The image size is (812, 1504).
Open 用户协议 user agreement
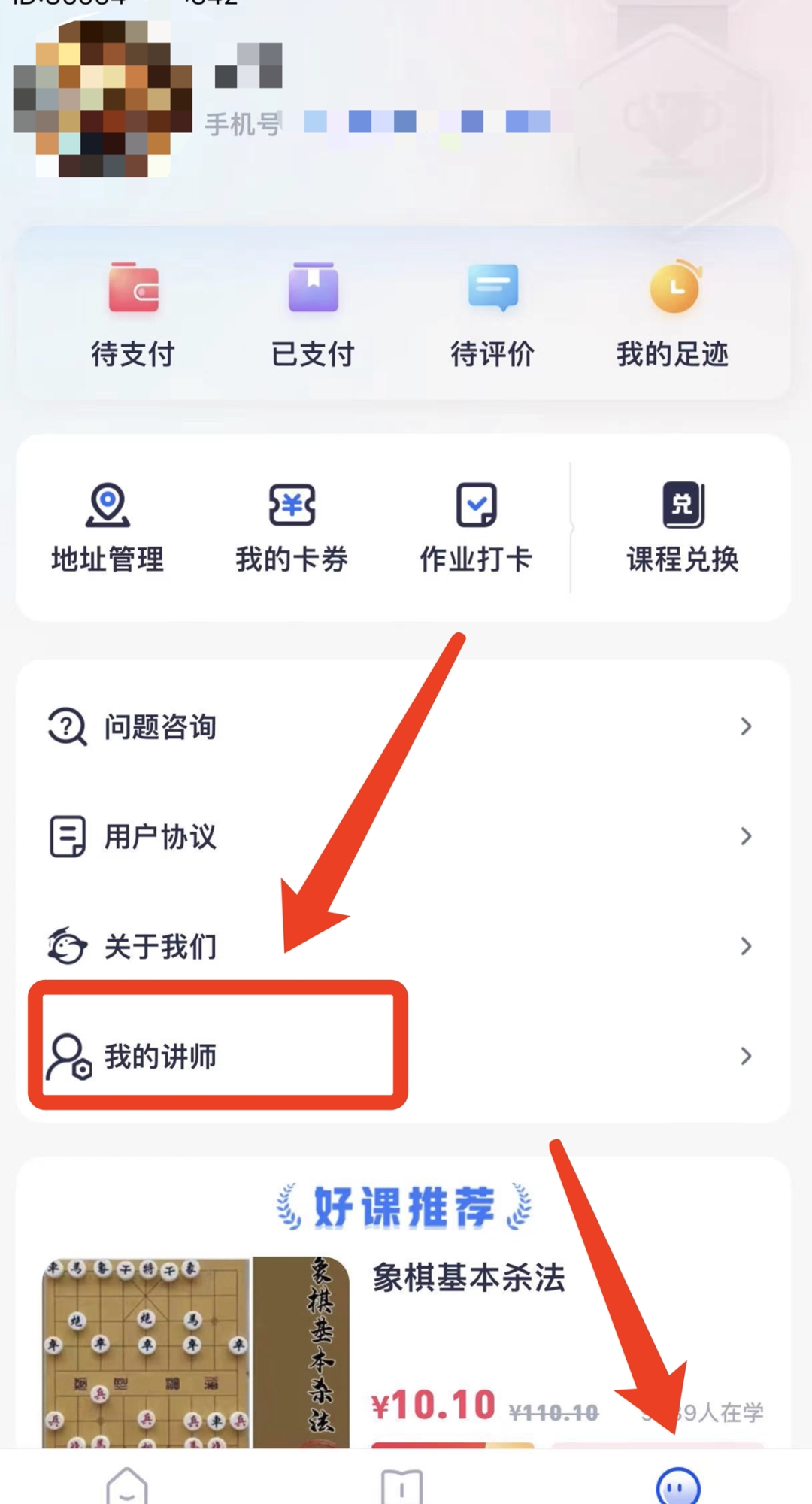(402, 836)
